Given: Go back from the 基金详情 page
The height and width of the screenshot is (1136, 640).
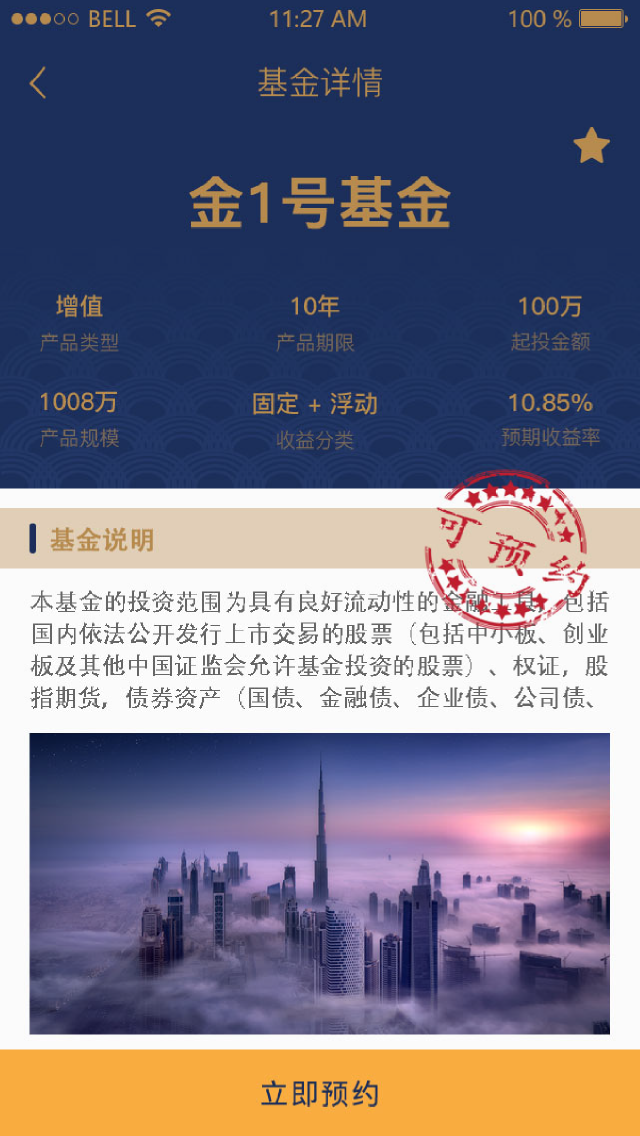Looking at the screenshot, I should (38, 83).
